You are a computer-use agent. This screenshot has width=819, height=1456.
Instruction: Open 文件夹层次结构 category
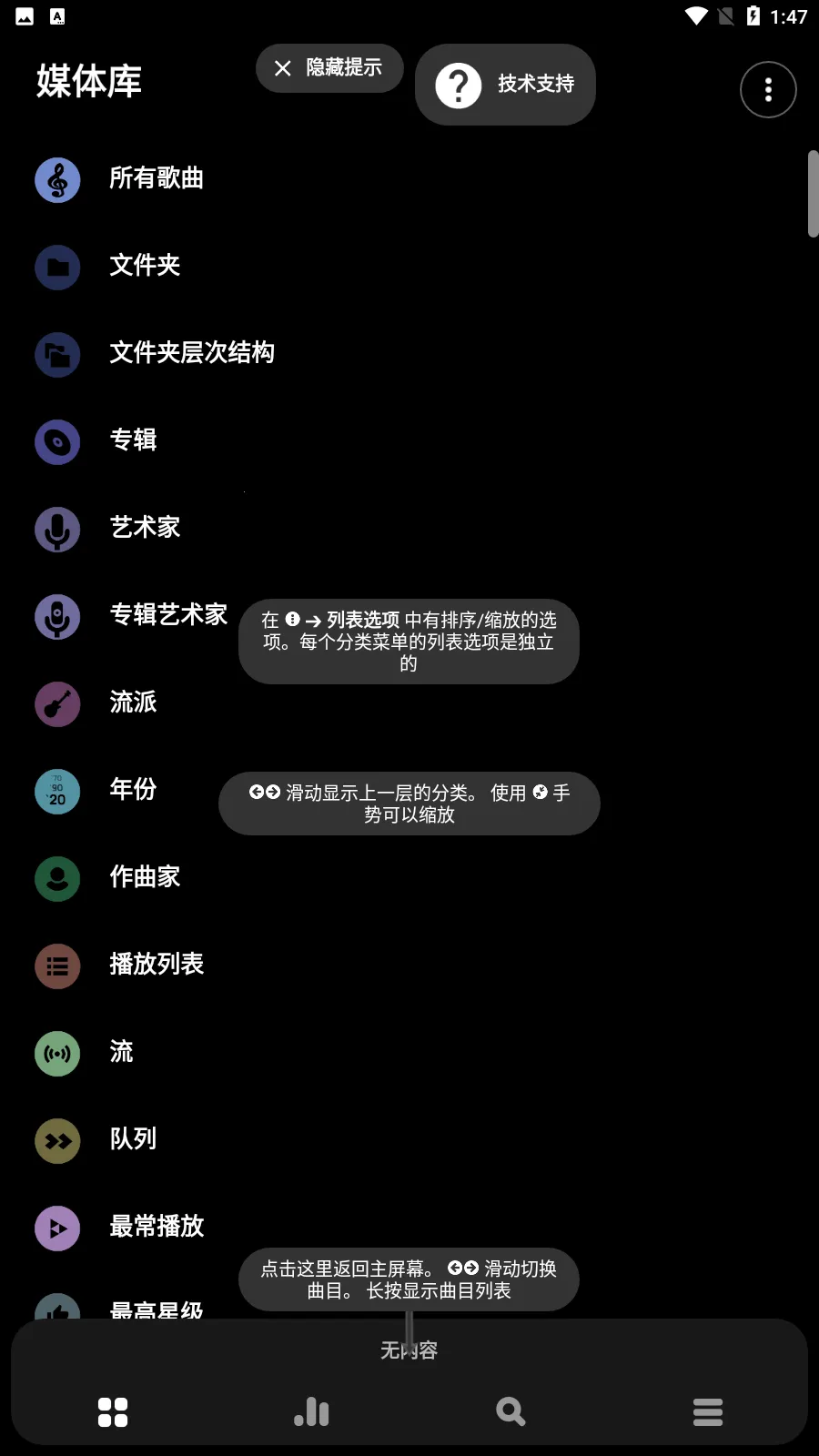click(x=191, y=353)
